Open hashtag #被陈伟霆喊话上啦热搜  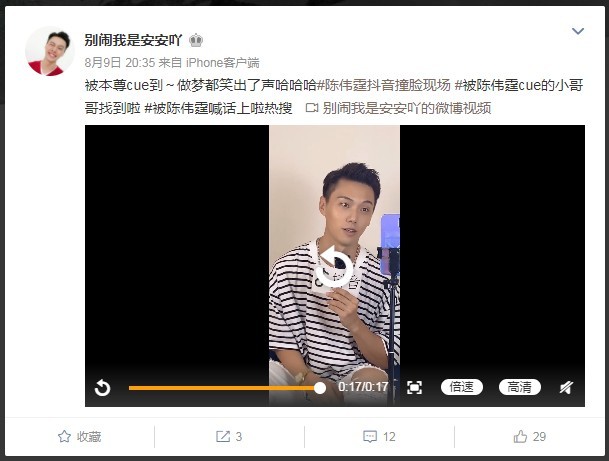[218, 108]
